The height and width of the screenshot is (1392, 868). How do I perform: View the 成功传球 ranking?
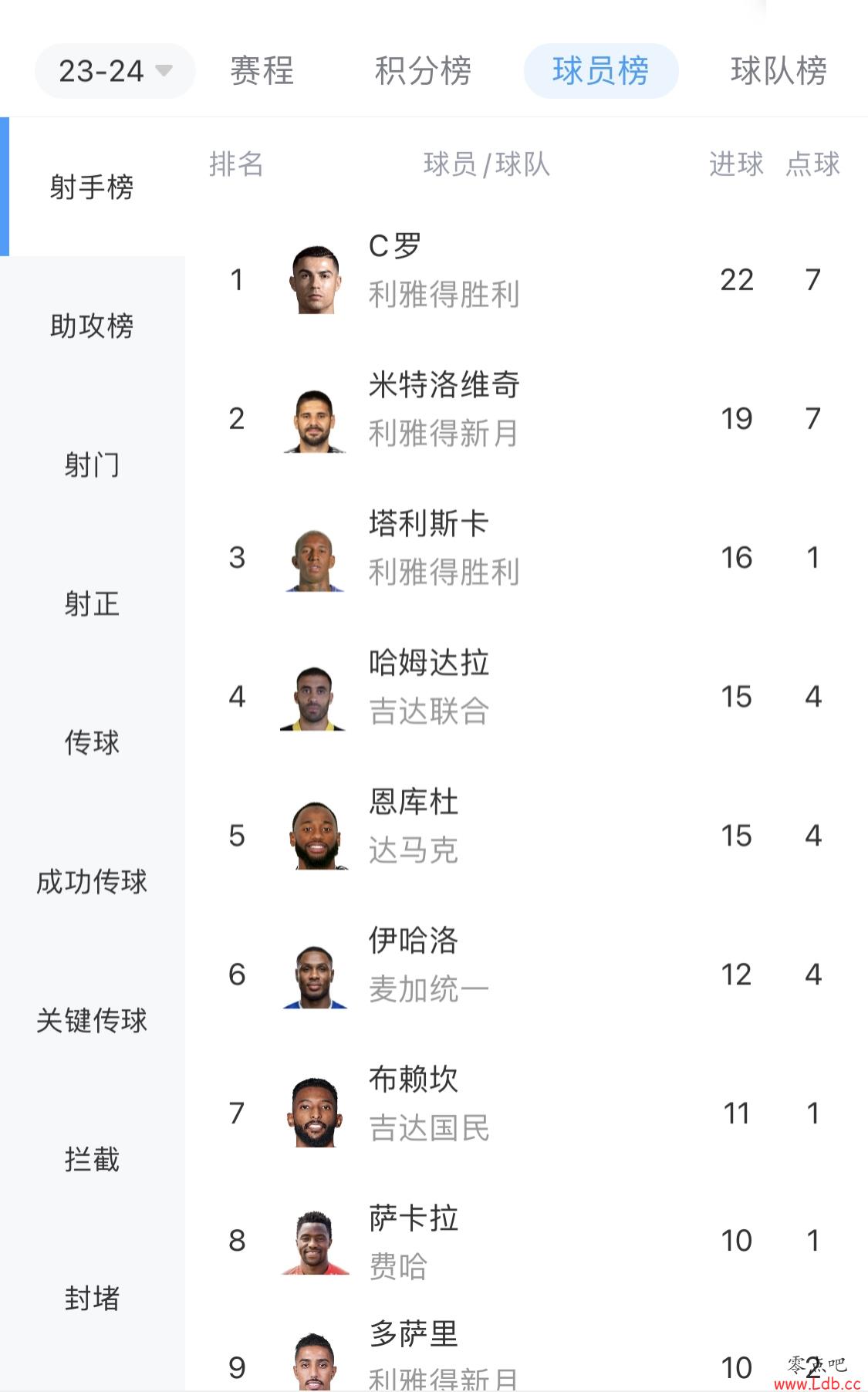[93, 881]
